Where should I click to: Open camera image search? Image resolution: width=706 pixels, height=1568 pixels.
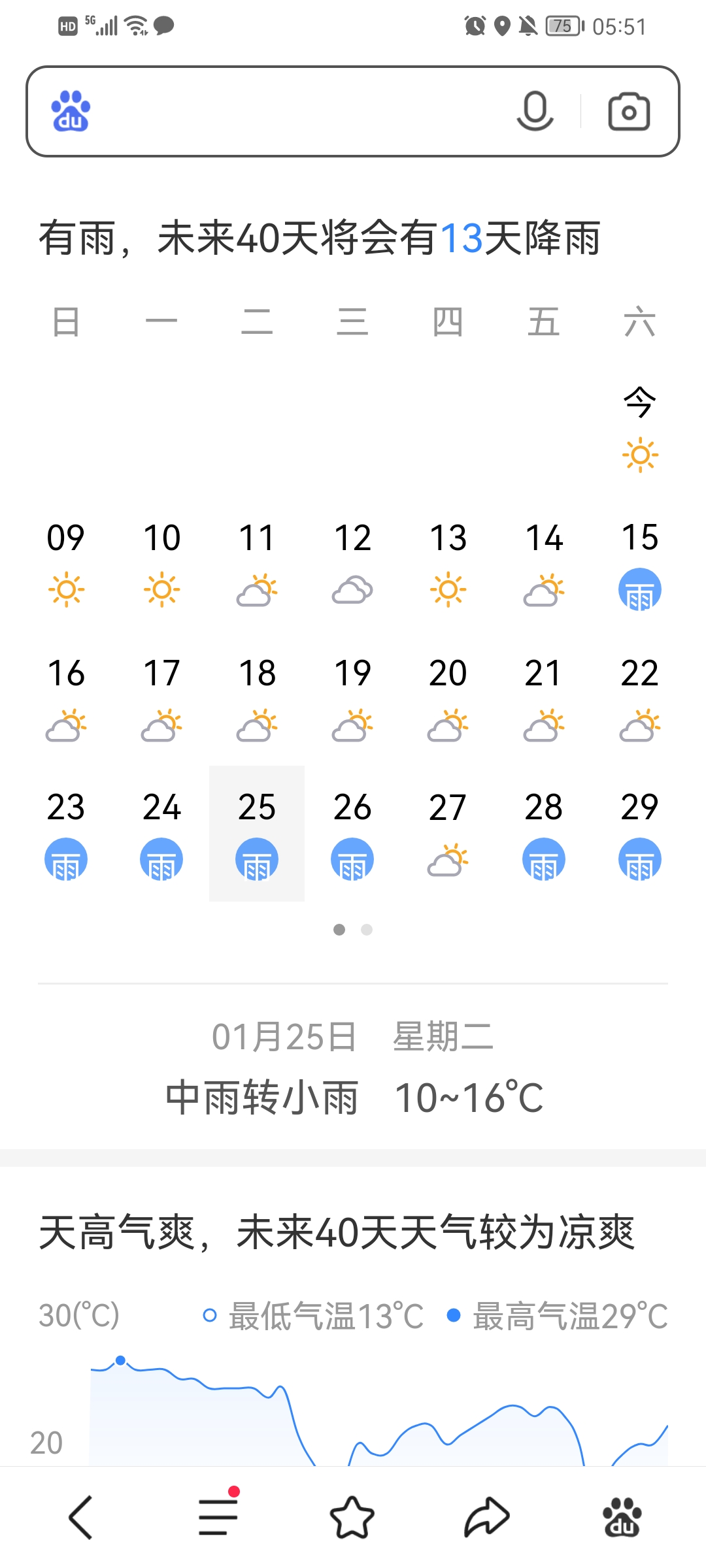pos(629,112)
